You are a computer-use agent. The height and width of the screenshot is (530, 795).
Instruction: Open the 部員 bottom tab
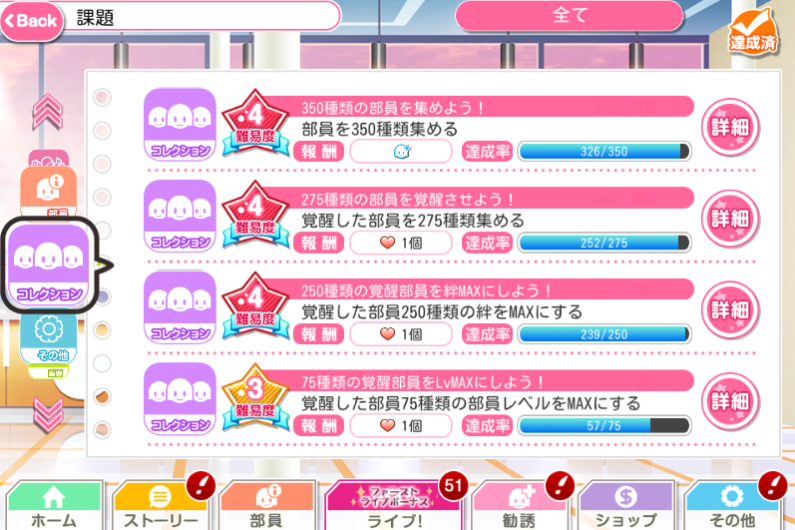click(267, 508)
